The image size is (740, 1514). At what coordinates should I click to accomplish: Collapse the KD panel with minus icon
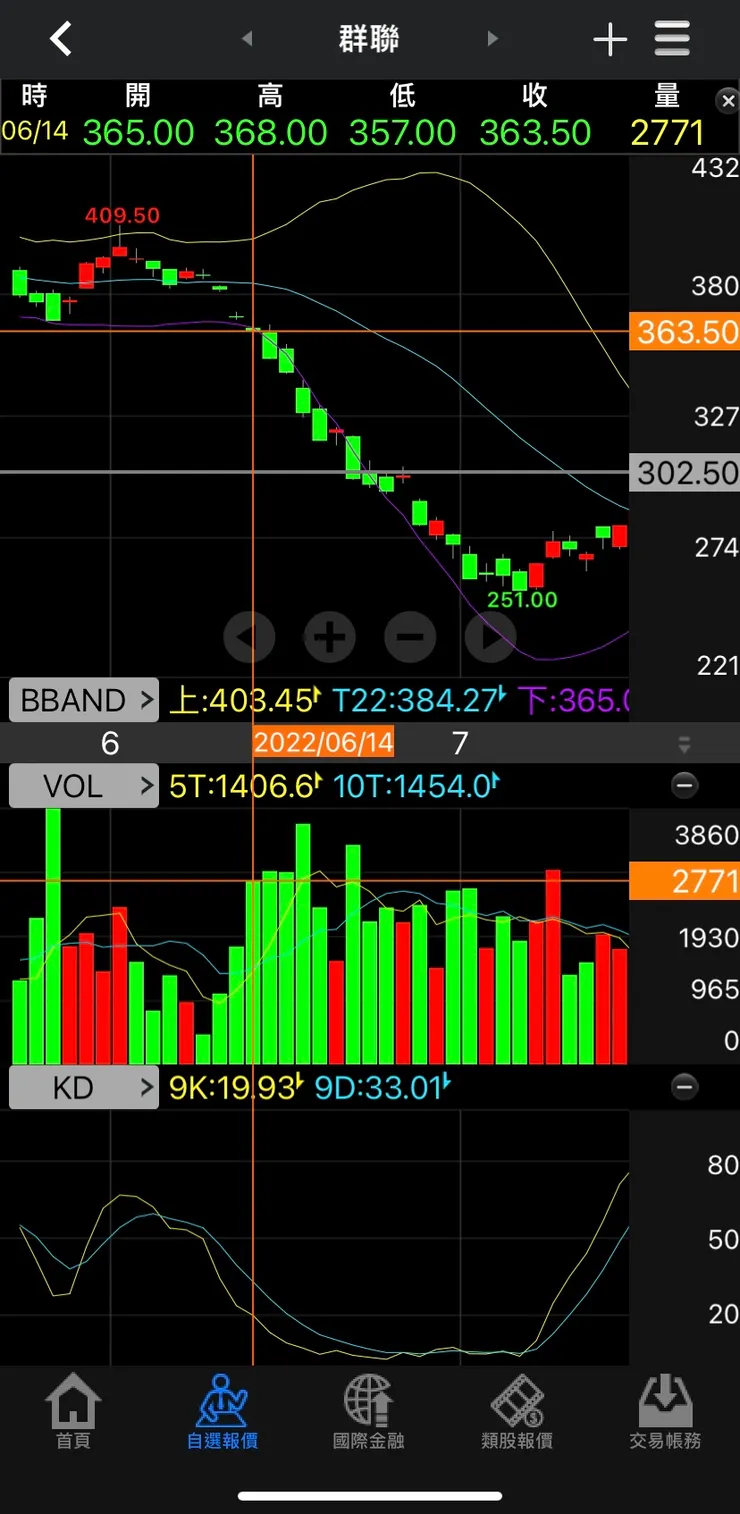[x=685, y=1087]
